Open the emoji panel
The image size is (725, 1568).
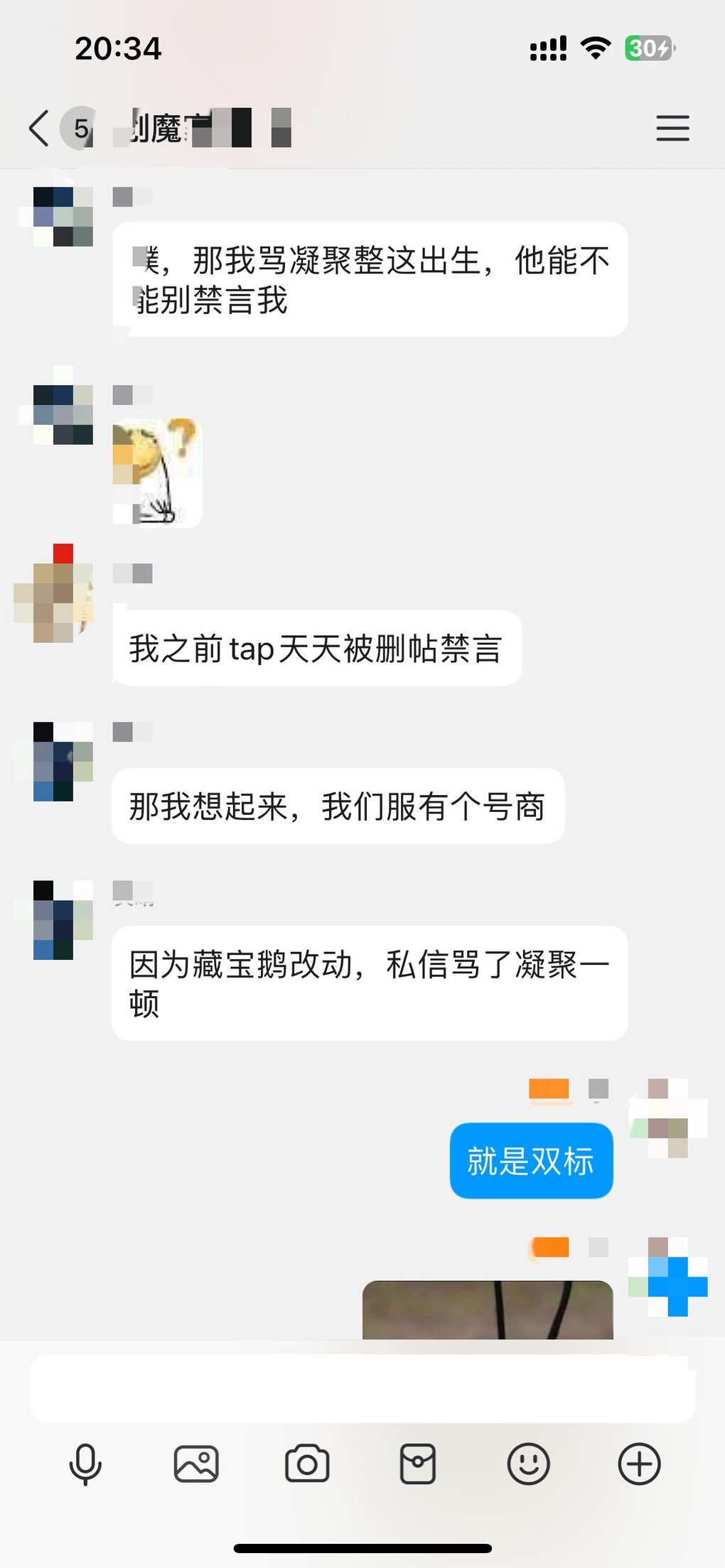528,1465
